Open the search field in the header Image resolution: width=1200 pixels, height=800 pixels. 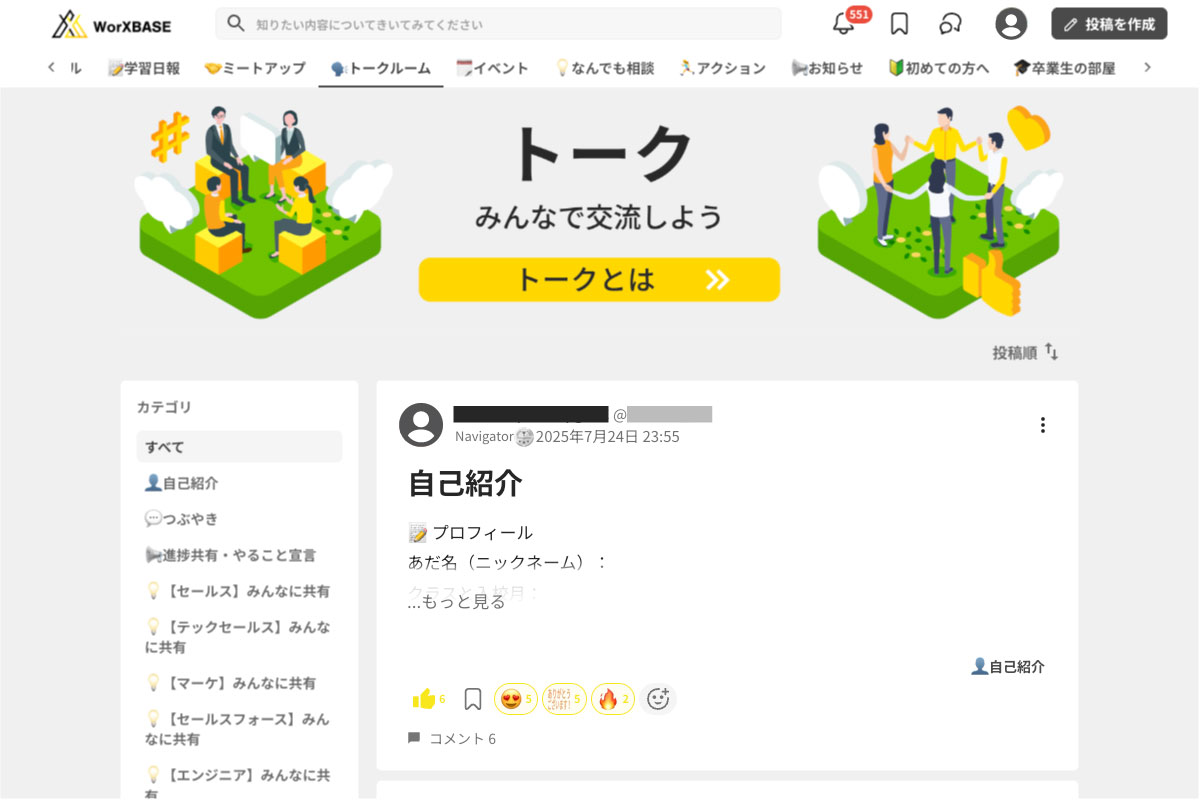tap(498, 23)
